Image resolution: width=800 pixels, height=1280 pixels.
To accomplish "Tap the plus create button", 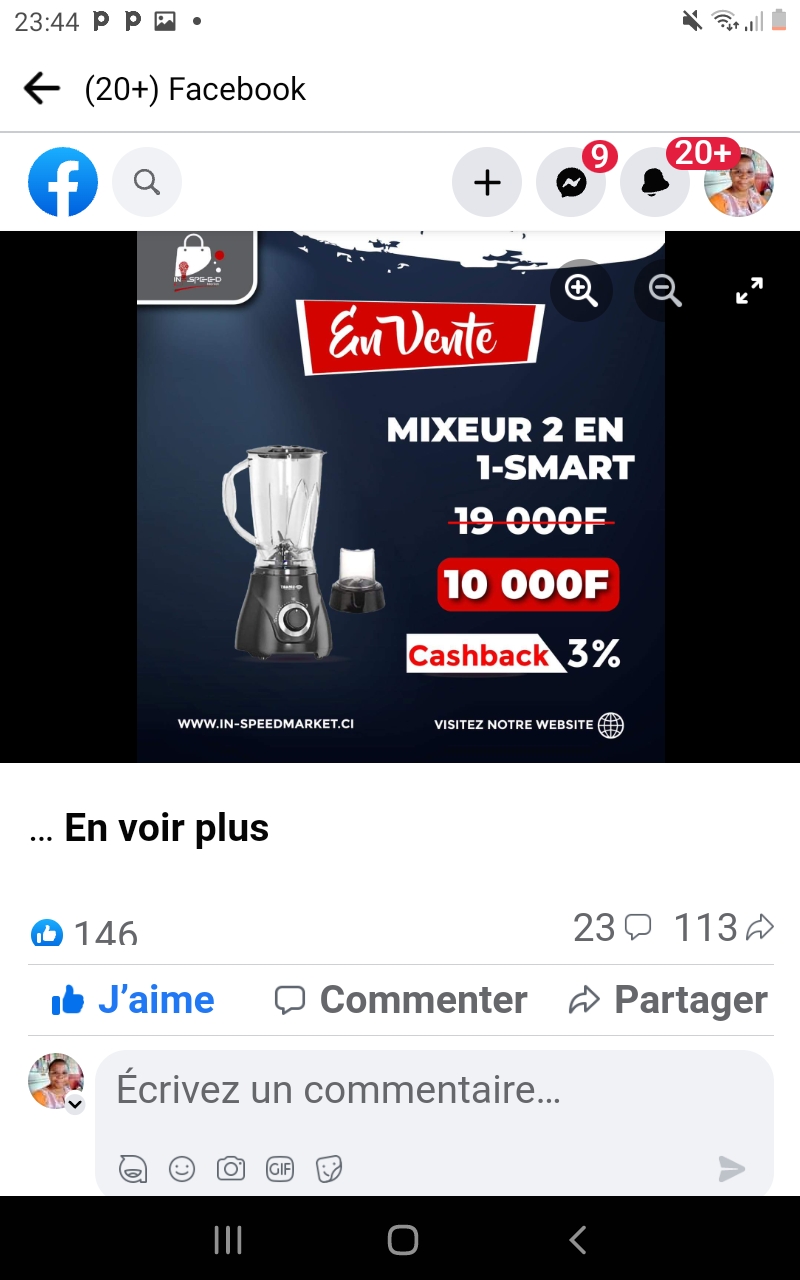I will coord(487,182).
